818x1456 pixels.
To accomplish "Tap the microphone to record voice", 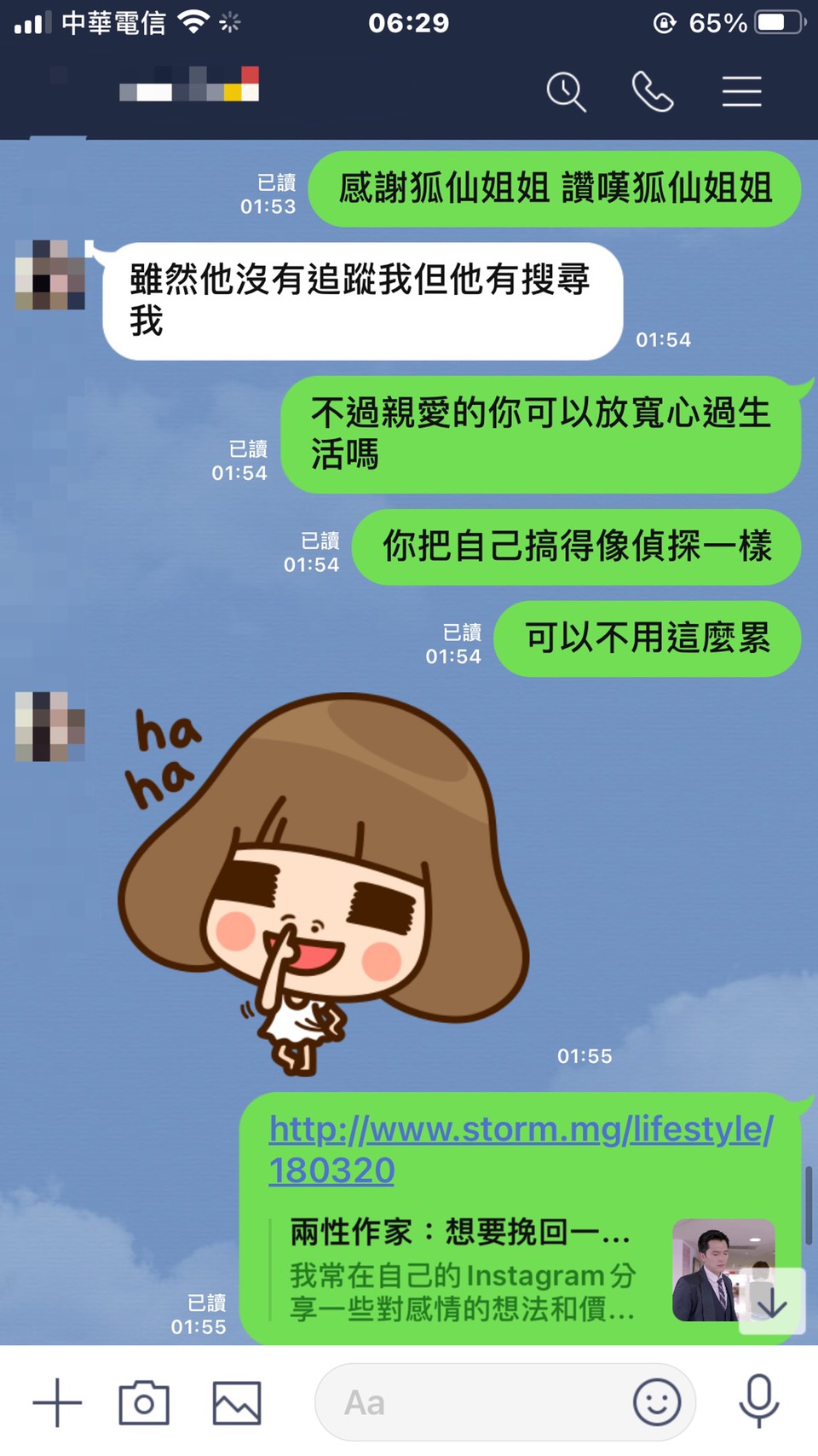I will coord(758,1401).
